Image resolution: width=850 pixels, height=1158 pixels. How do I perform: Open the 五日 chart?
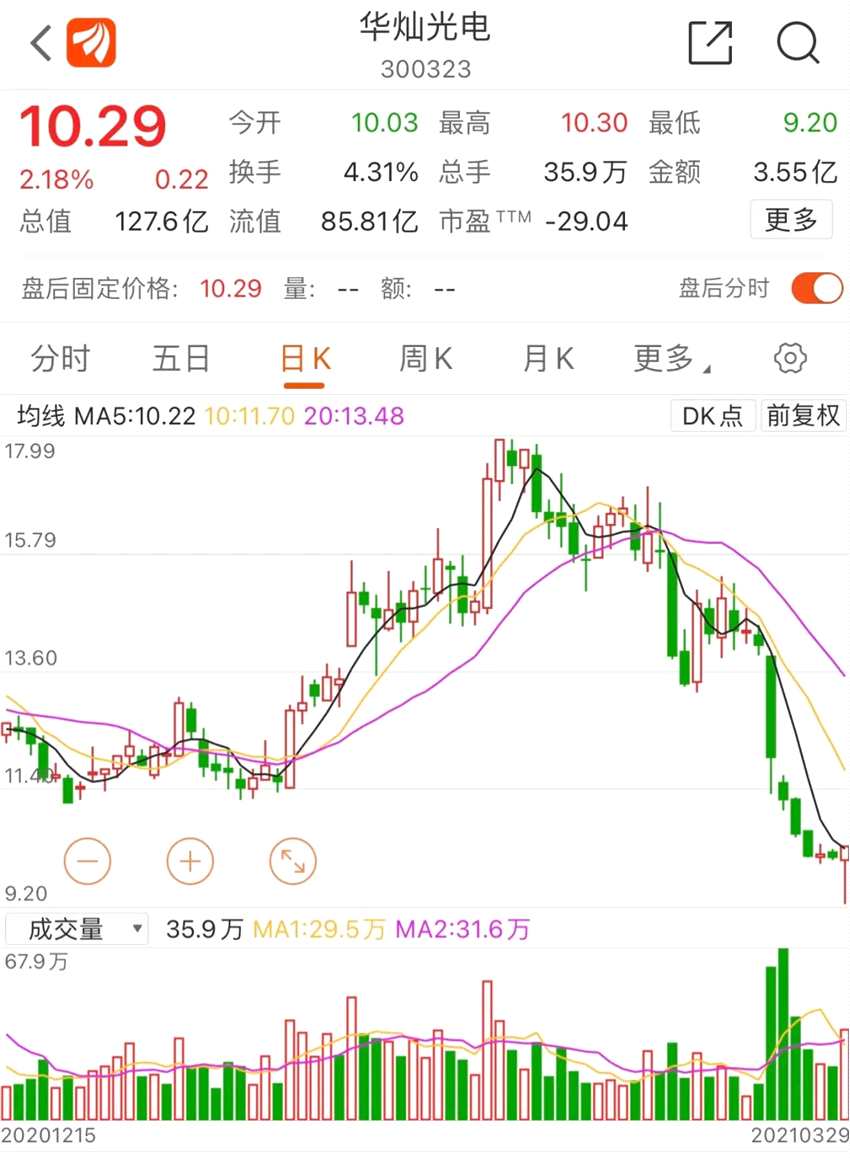[181, 358]
